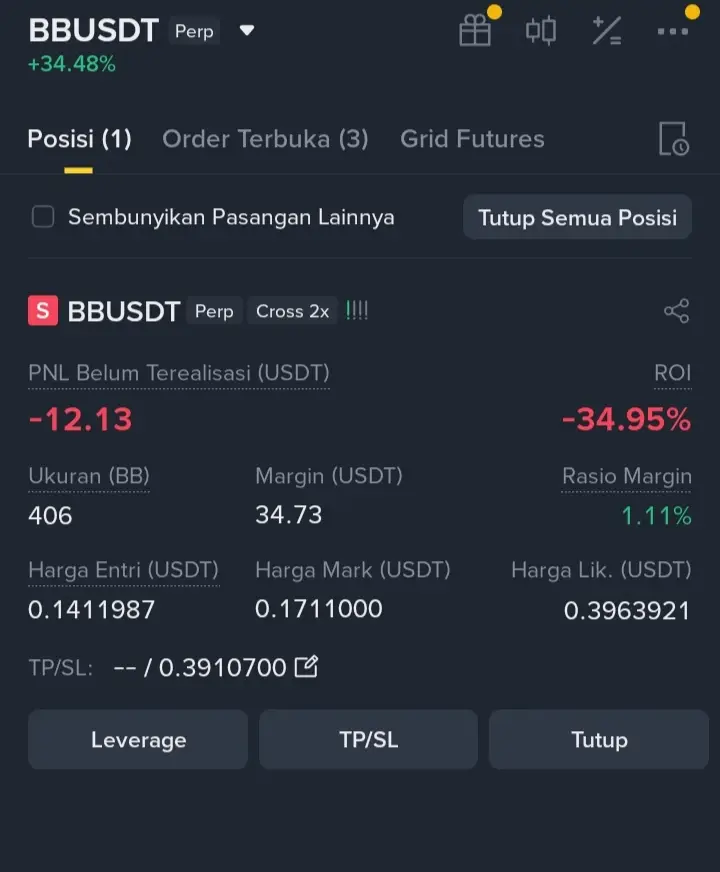720x872 pixels.
Task: Open the futures calculator icon
Action: pyautogui.click(x=607, y=29)
